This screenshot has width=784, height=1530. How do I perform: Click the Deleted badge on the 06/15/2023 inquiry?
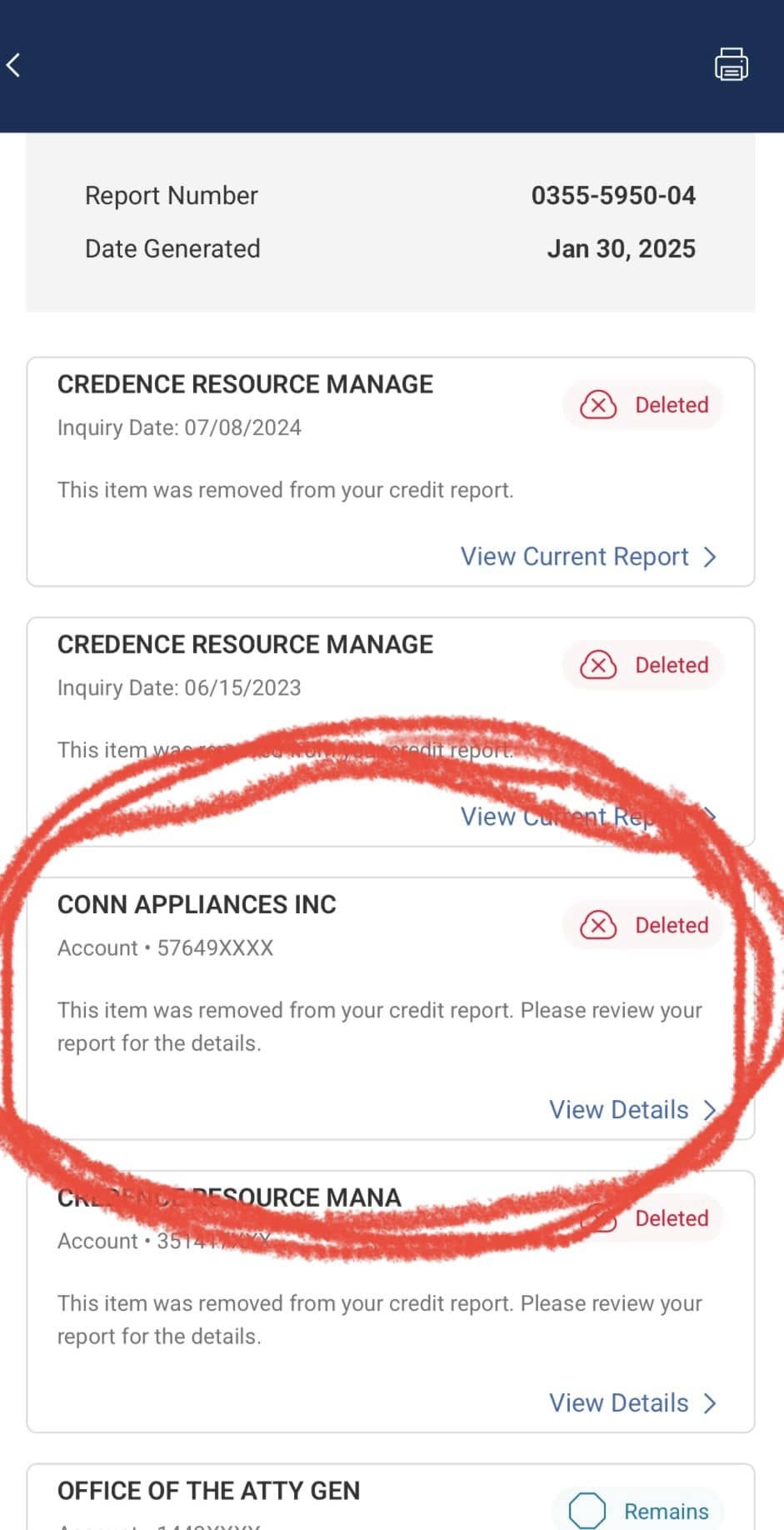(642, 665)
